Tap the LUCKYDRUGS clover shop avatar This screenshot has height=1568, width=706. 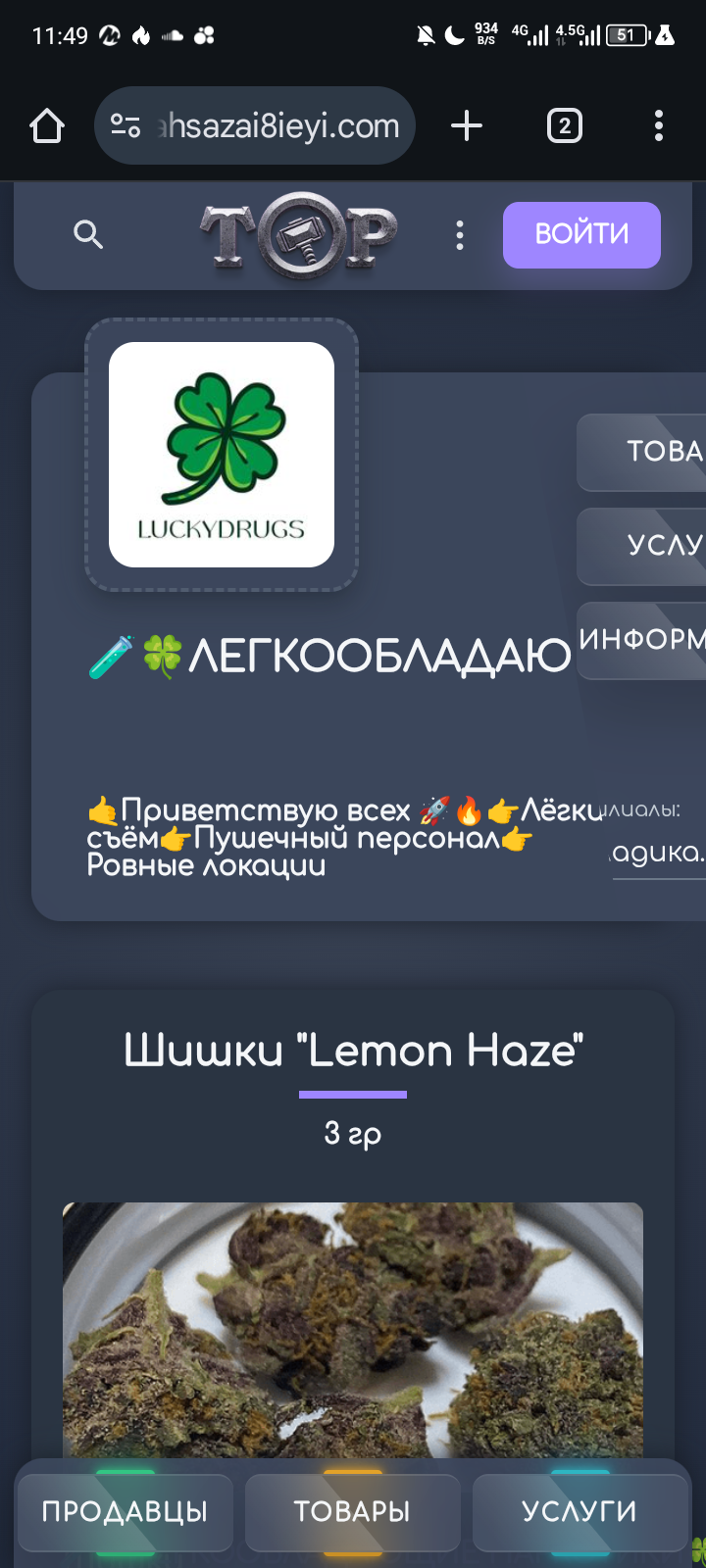[x=221, y=455]
